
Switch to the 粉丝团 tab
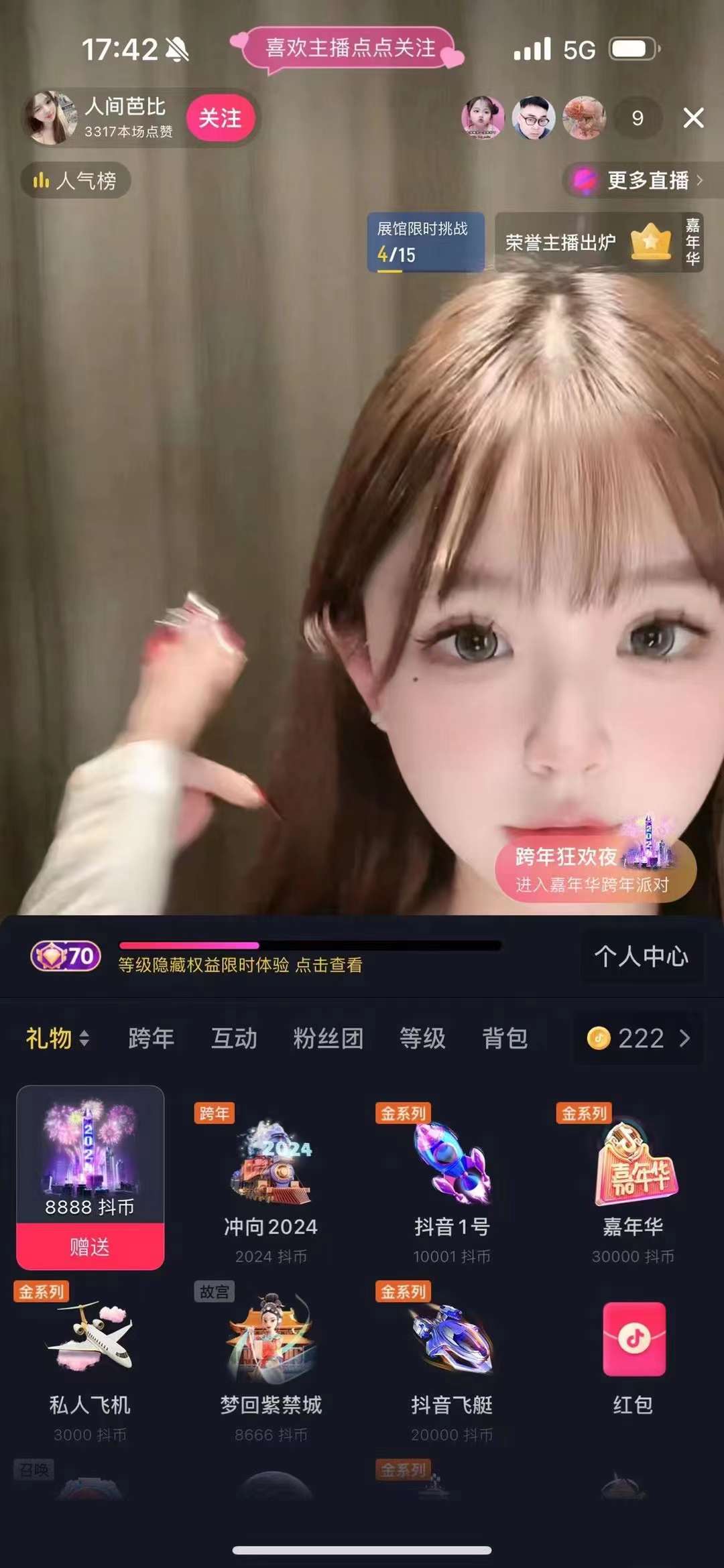[x=328, y=1039]
